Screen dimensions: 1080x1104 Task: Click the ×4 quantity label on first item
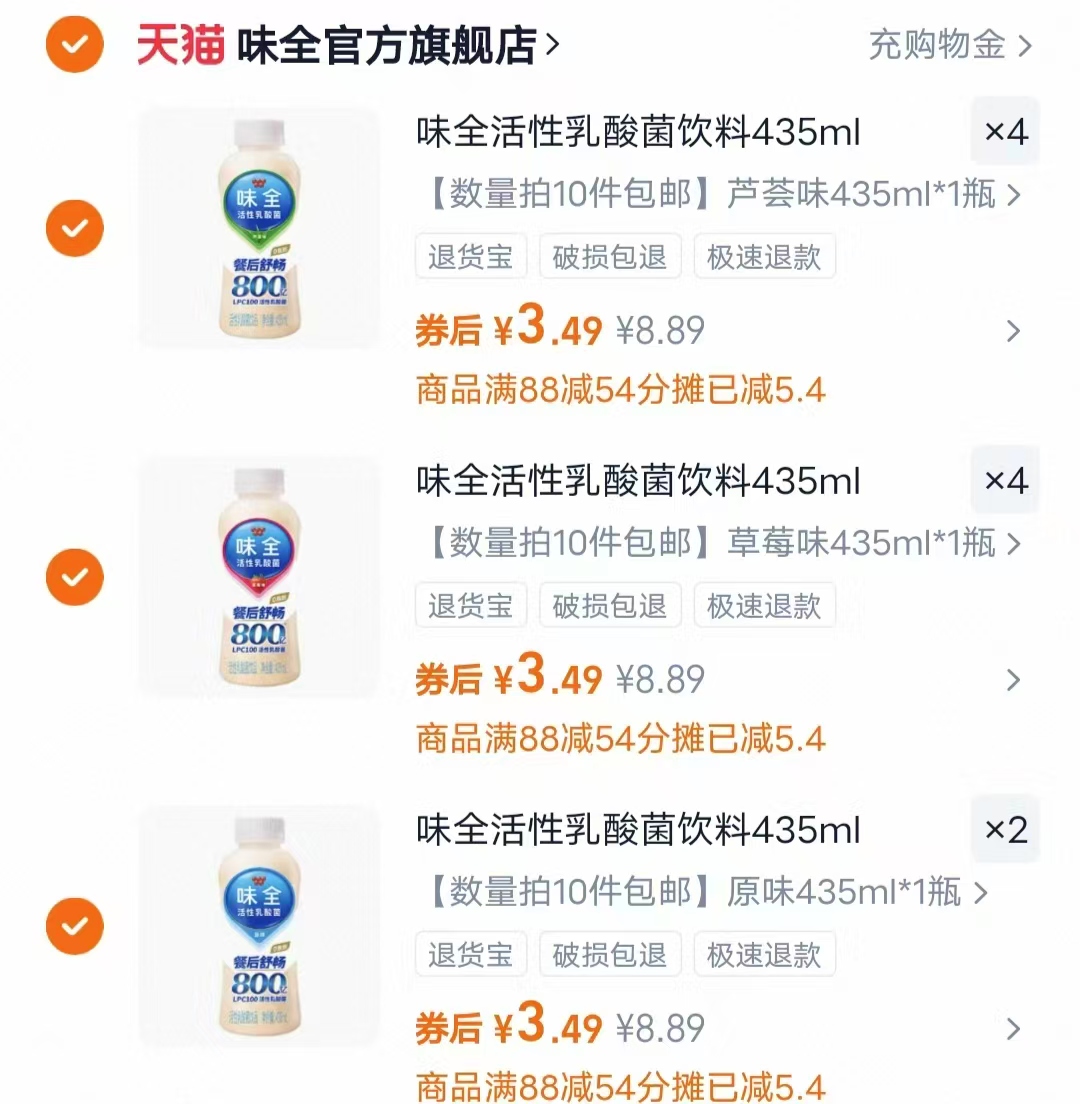tap(1005, 132)
